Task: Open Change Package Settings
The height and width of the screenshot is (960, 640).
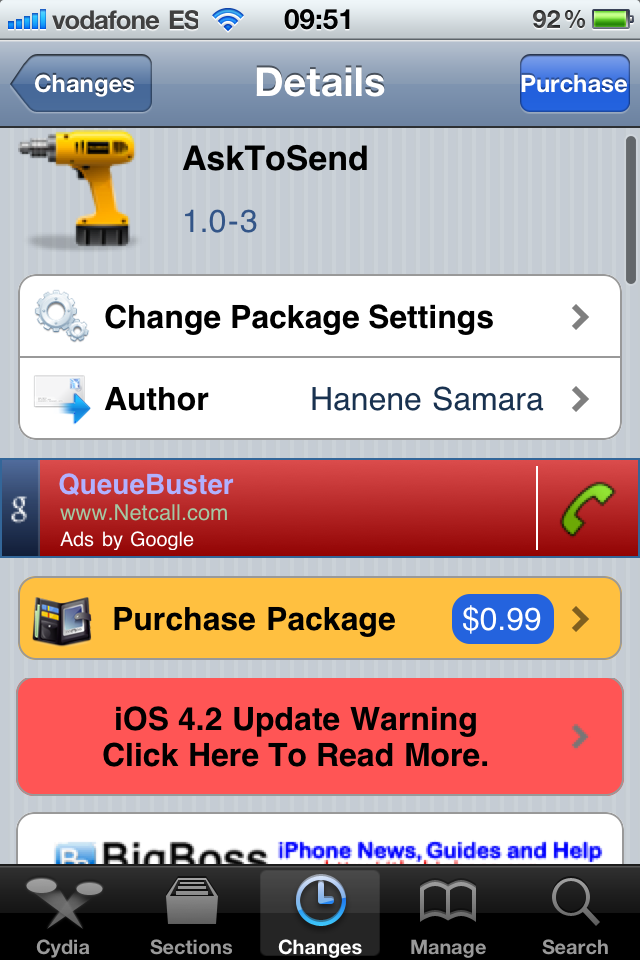Action: click(320, 317)
